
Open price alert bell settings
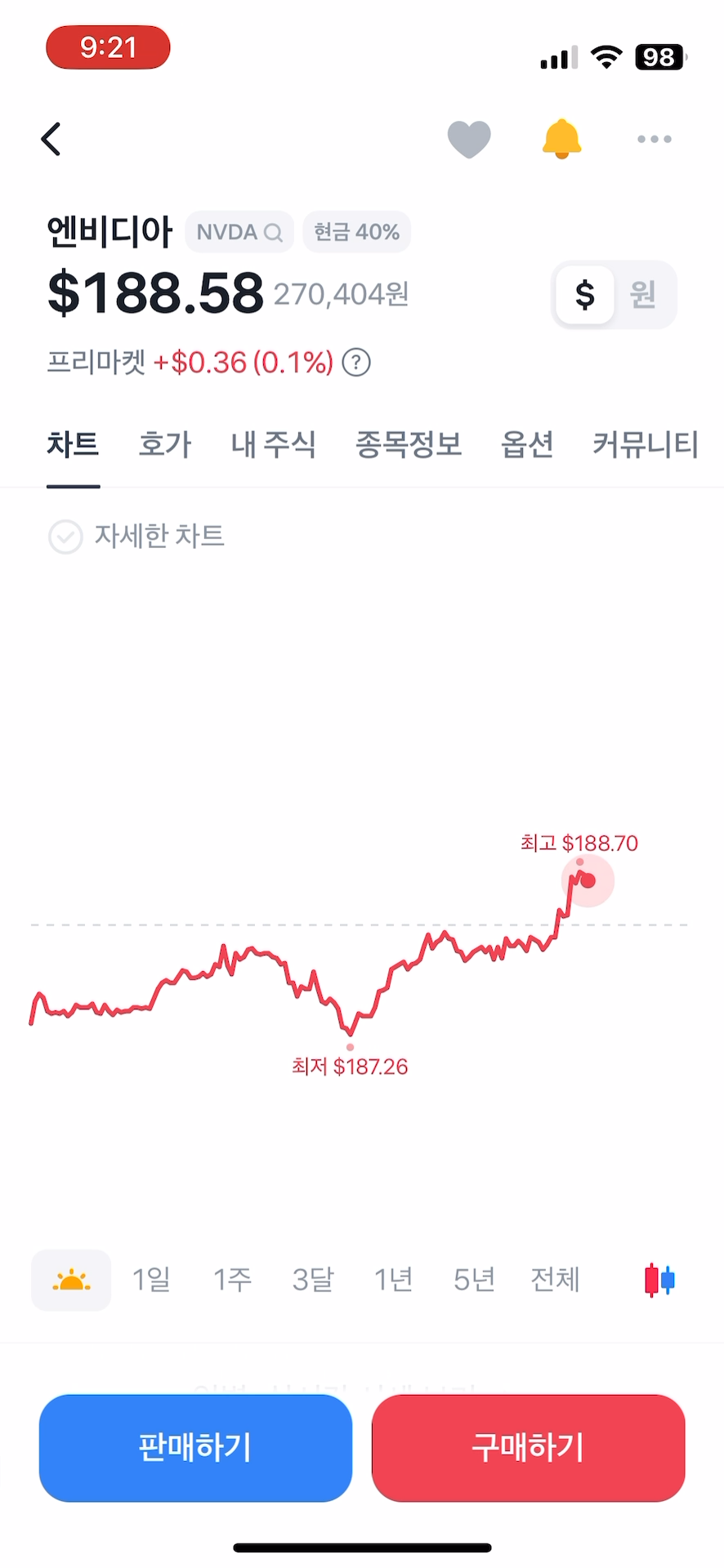561,139
